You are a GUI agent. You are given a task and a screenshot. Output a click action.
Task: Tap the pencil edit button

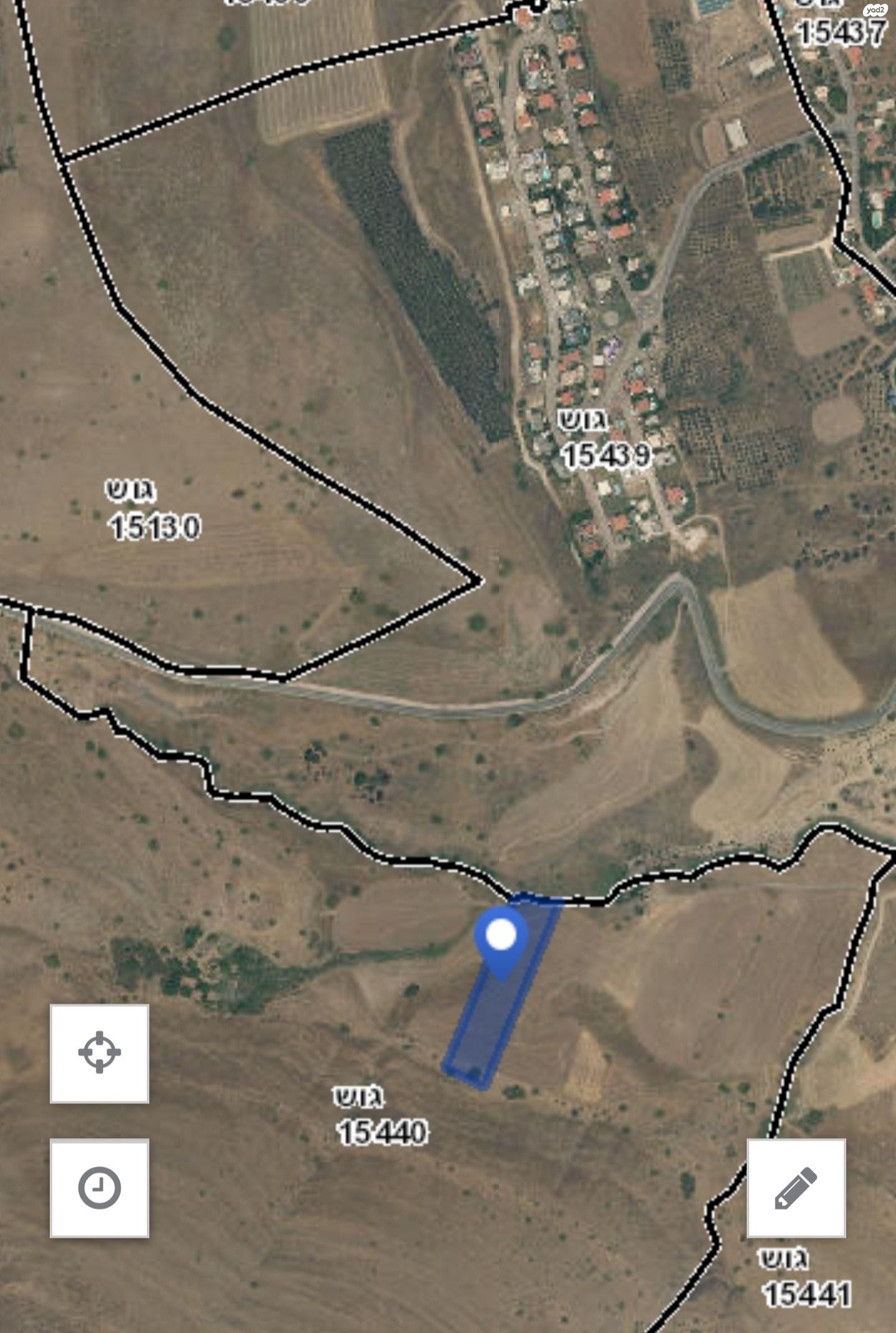coord(796,1187)
